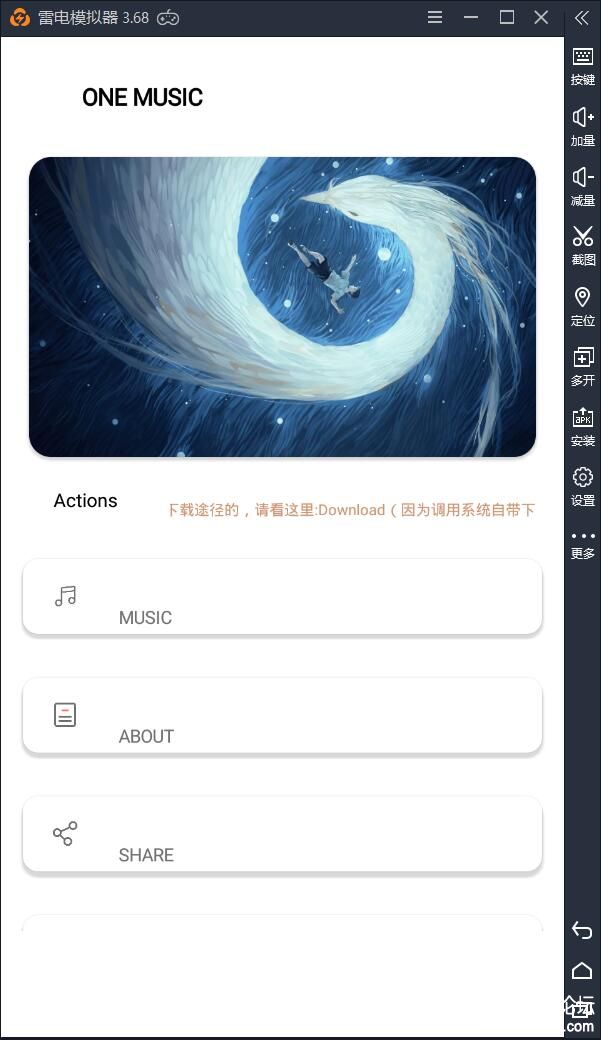Screen dimensions: 601x1040
Task: Take a screenshot with scissors tool
Action: (583, 246)
